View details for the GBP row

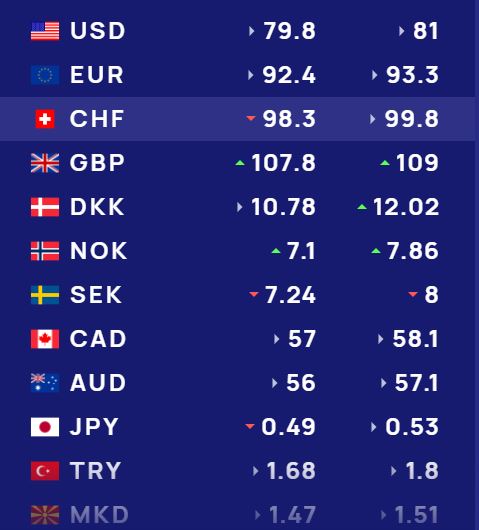[x=237, y=163]
